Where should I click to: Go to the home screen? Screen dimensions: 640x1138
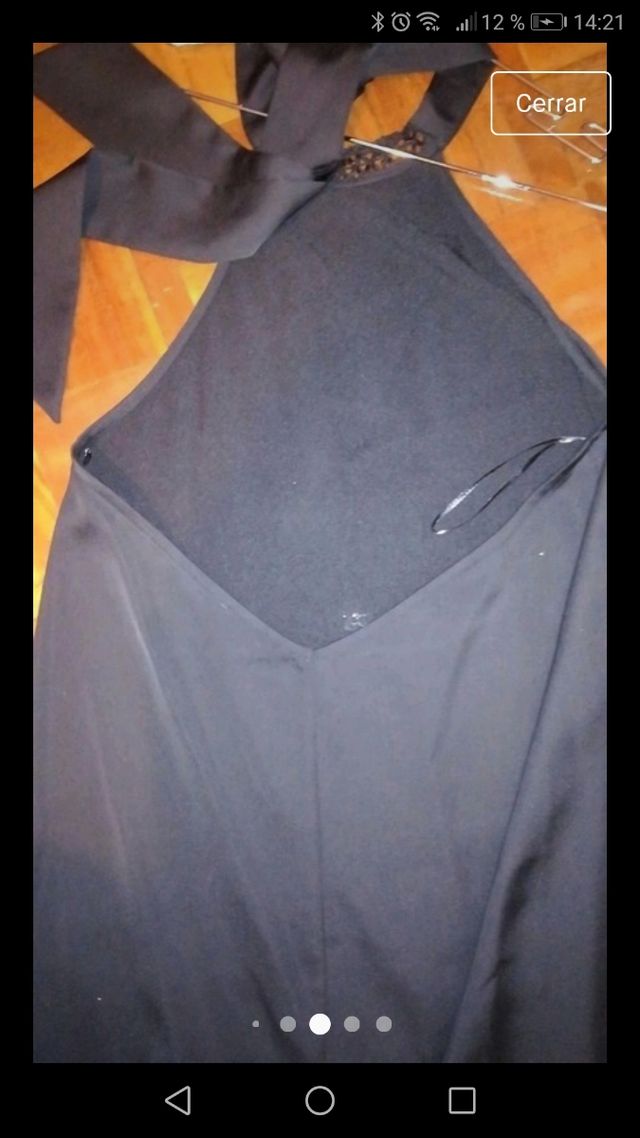[x=320, y=1100]
